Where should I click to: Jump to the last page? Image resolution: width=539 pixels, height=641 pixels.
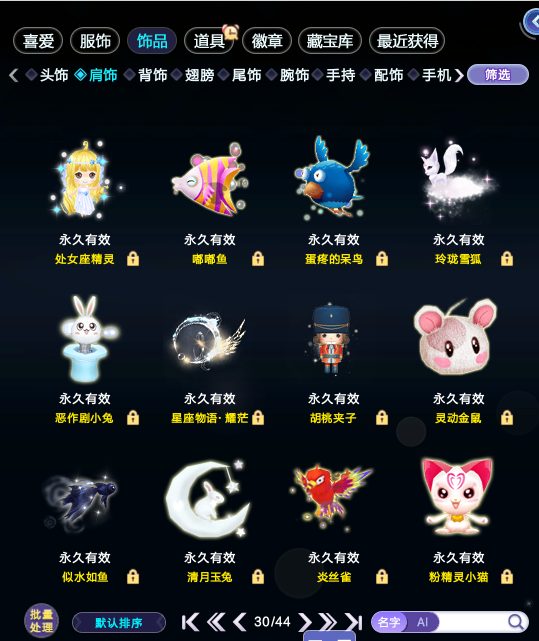(354, 622)
